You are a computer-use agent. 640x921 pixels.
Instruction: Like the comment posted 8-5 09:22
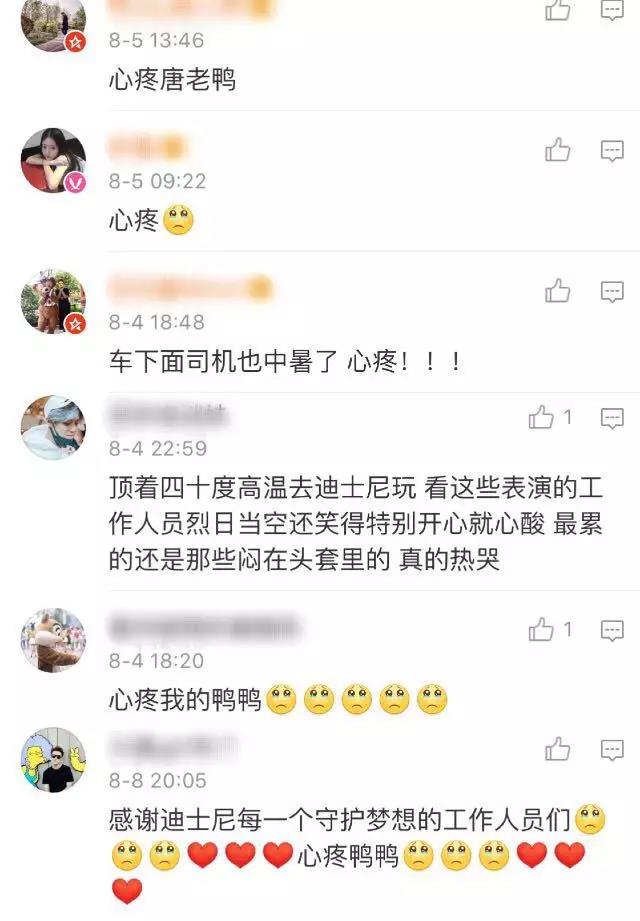pos(558,151)
